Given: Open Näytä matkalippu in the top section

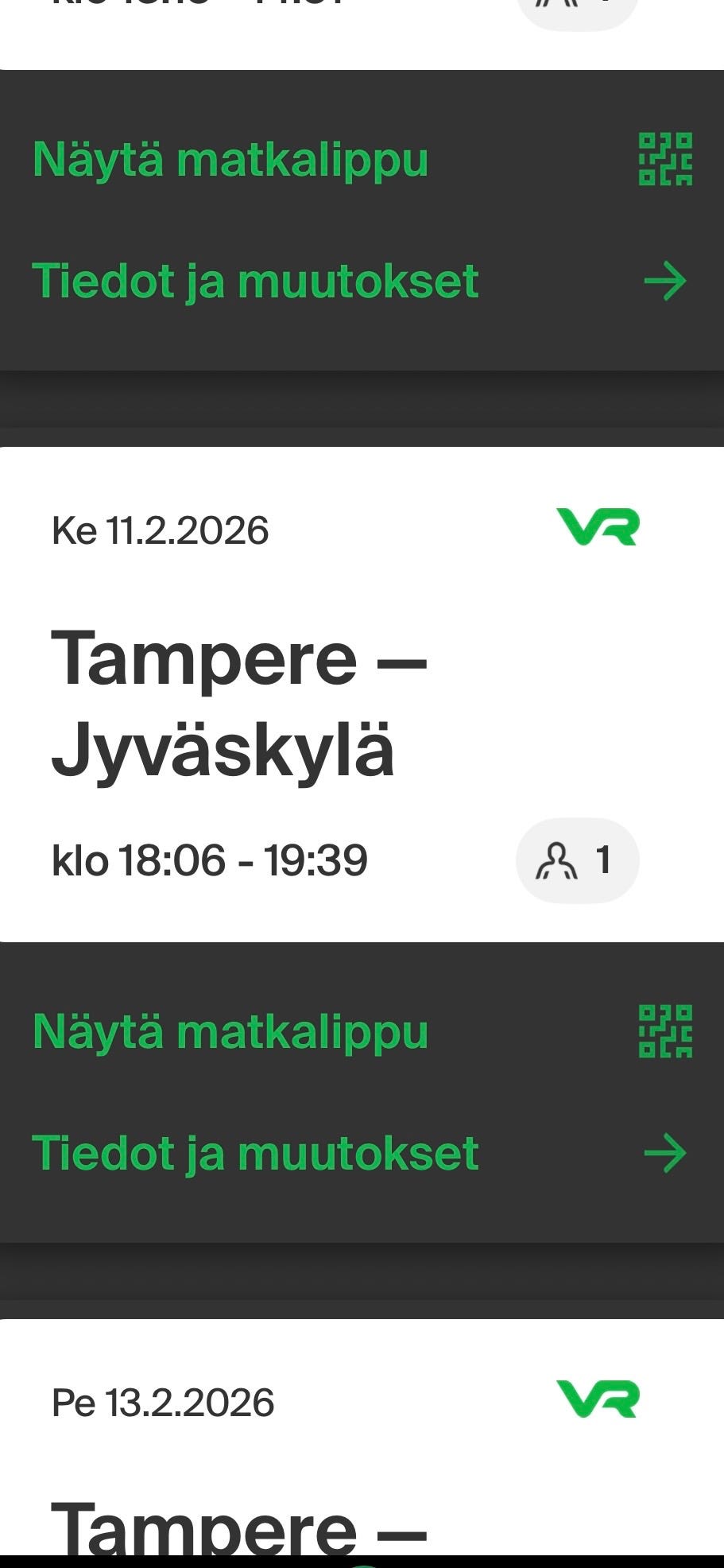Looking at the screenshot, I should coord(230,160).
